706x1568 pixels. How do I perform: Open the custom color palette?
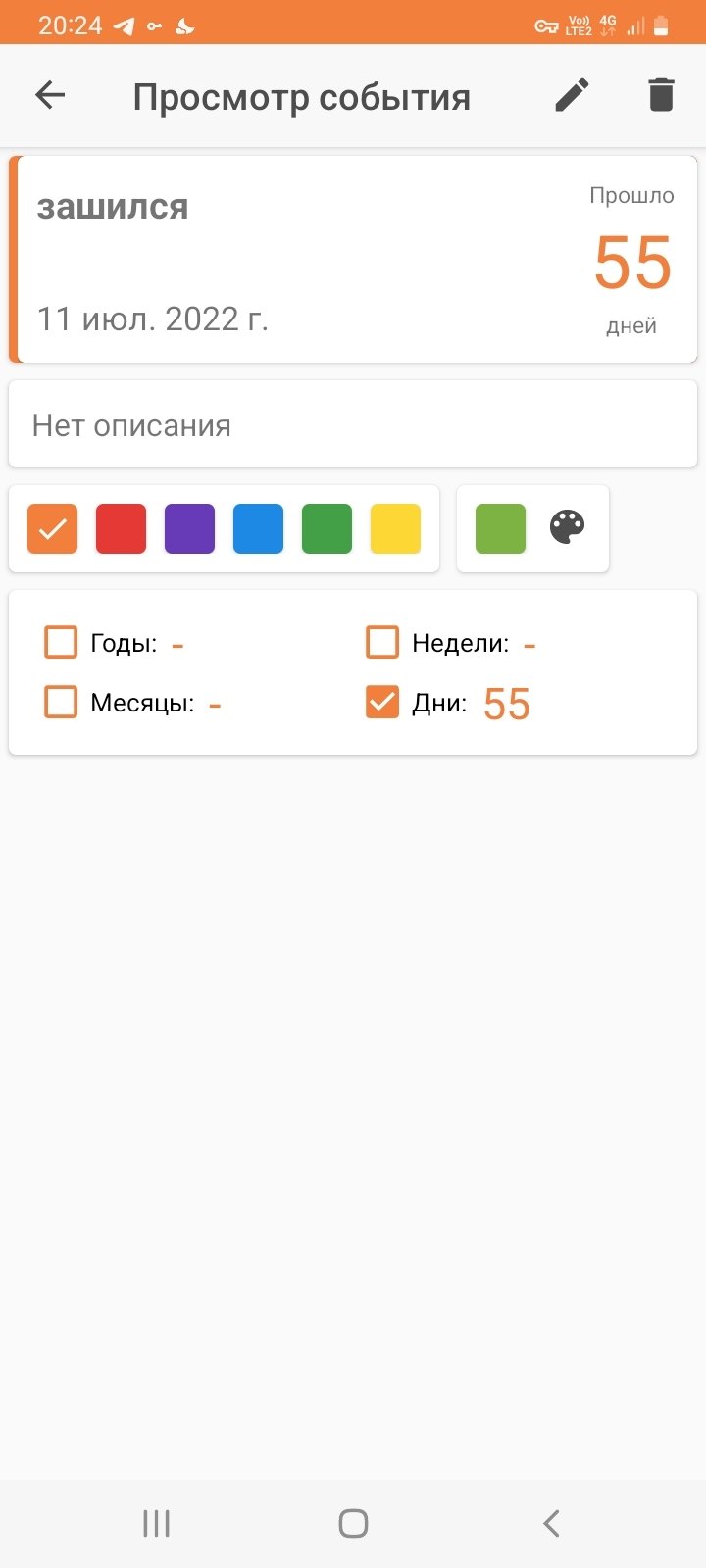[568, 527]
